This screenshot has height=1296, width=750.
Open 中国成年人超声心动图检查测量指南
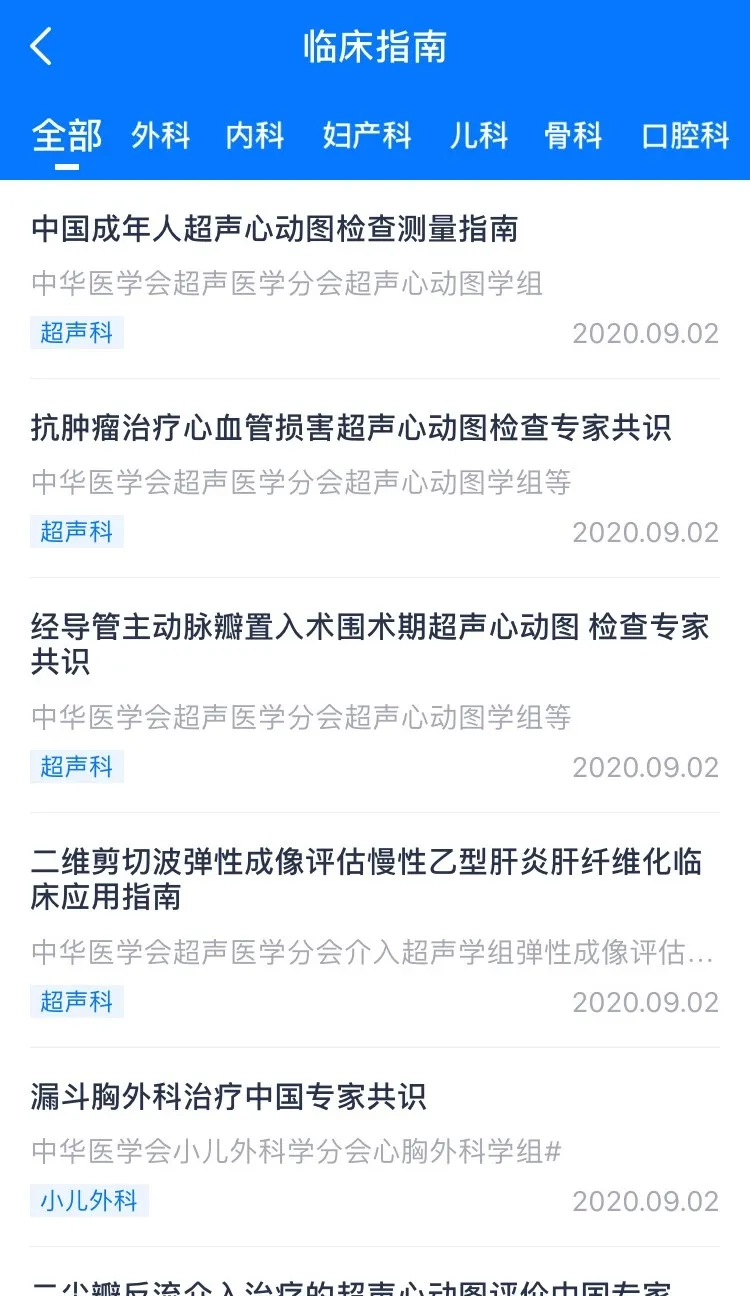point(275,229)
